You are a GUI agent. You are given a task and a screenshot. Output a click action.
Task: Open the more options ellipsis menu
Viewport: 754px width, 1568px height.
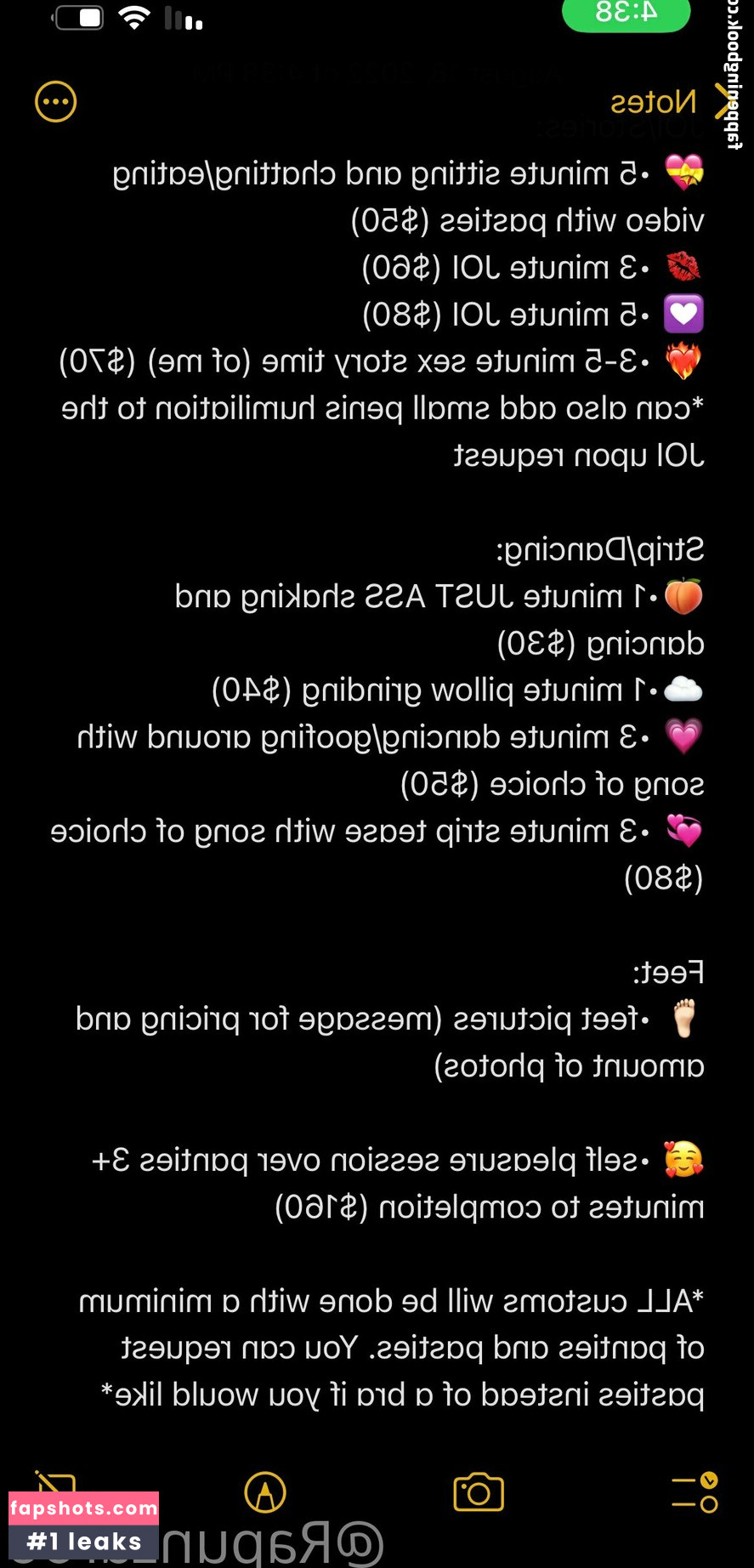56,102
